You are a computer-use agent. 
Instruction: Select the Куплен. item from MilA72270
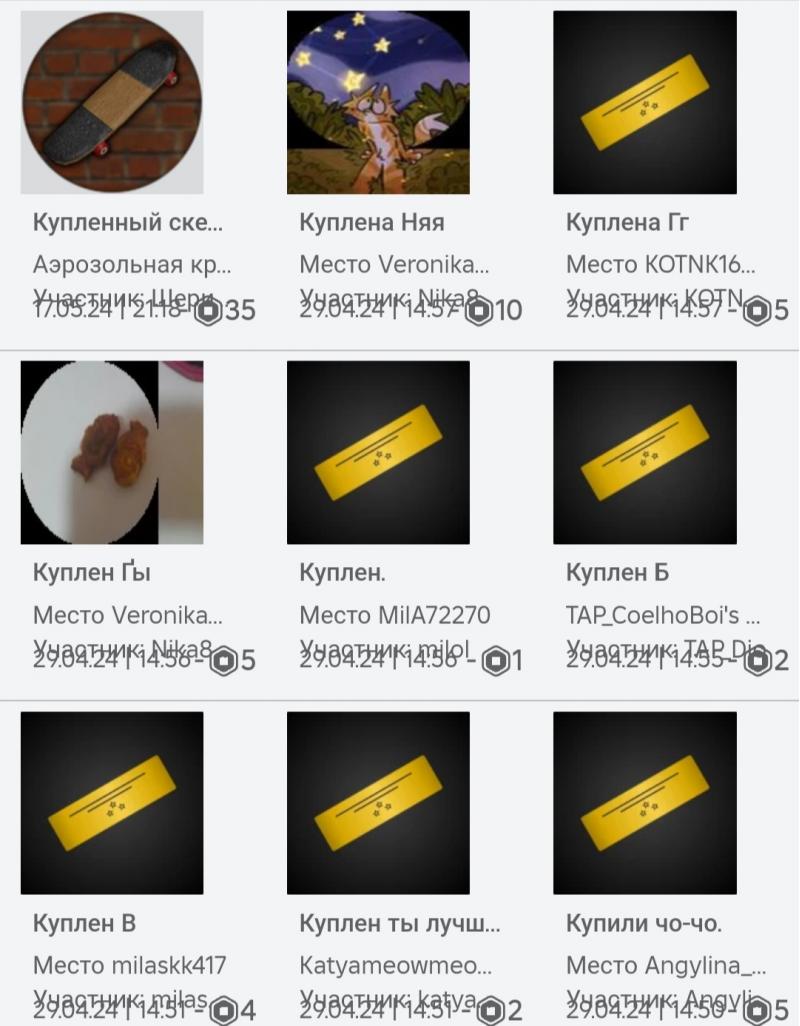click(x=378, y=452)
